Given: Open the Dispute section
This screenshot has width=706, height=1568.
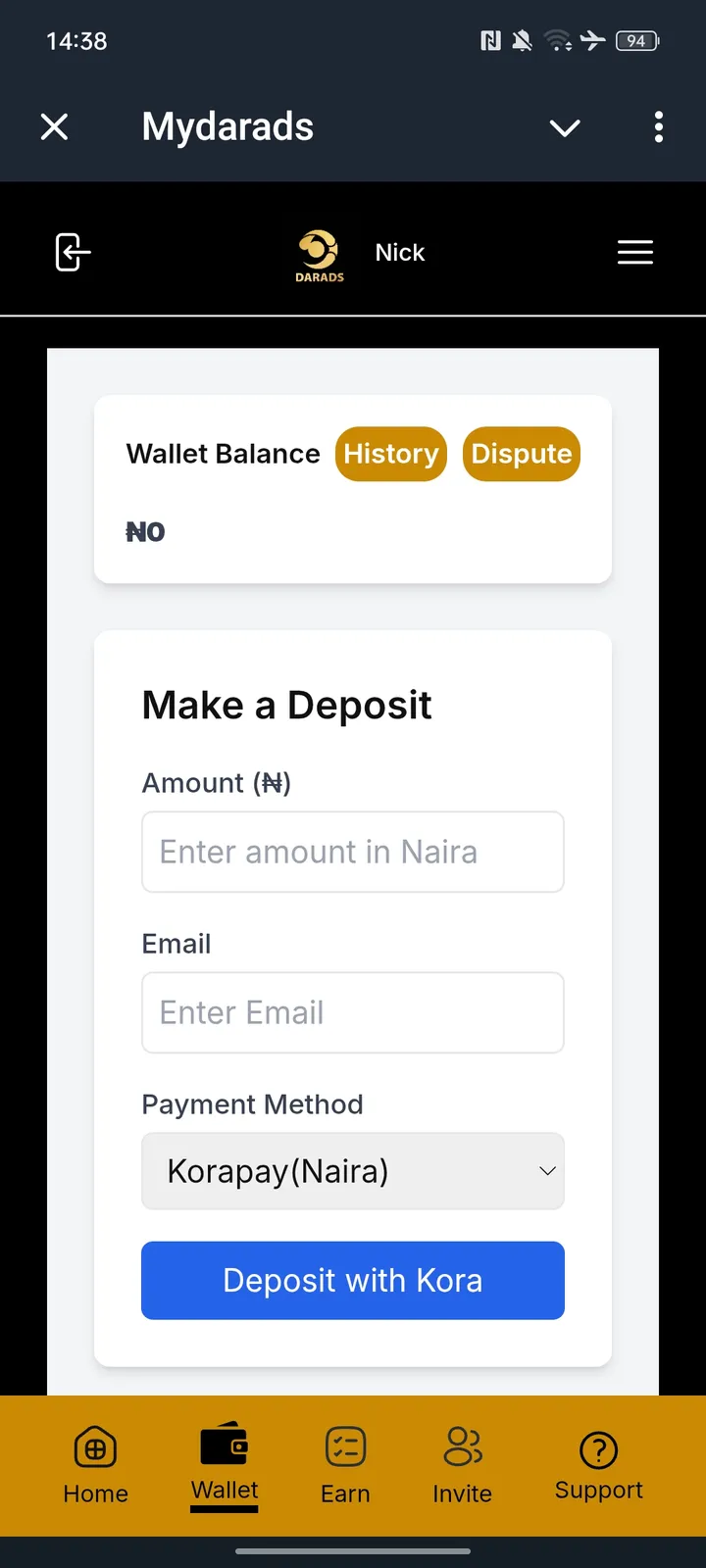Looking at the screenshot, I should coord(521,454).
